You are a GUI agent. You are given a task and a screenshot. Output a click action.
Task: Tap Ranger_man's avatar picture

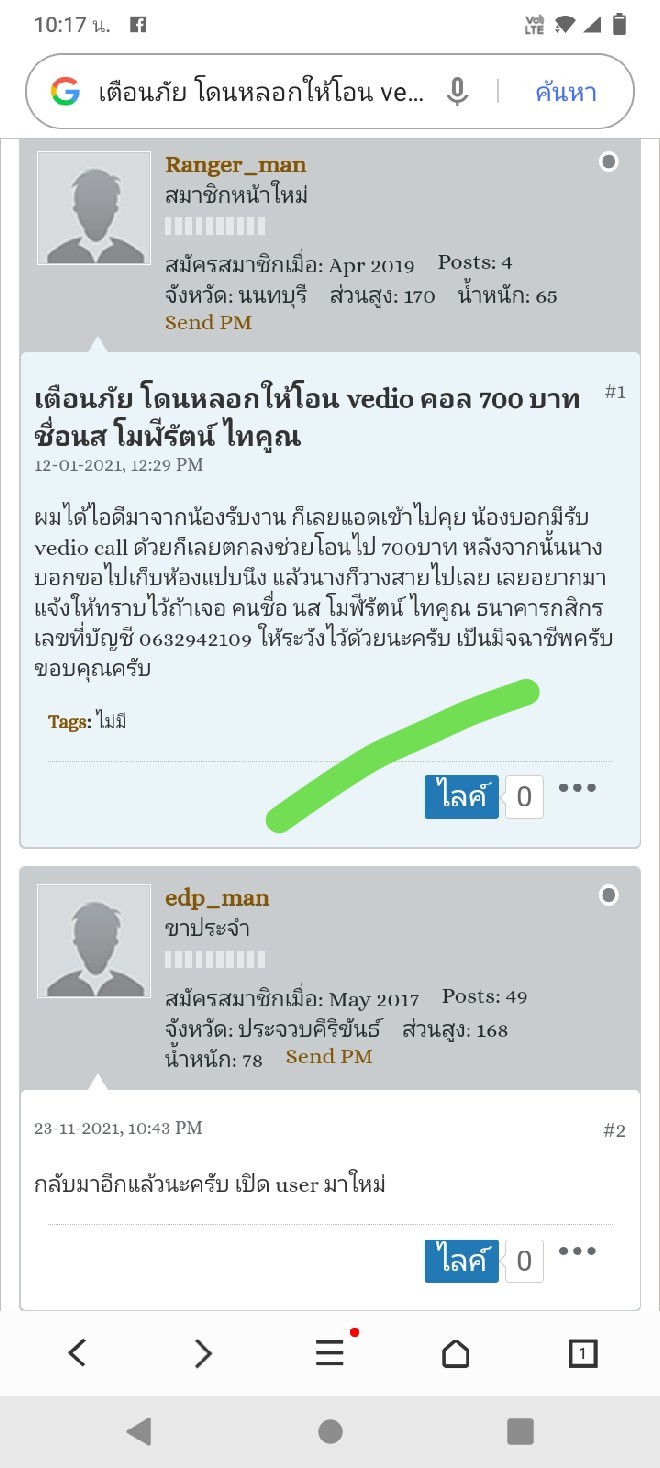click(94, 208)
